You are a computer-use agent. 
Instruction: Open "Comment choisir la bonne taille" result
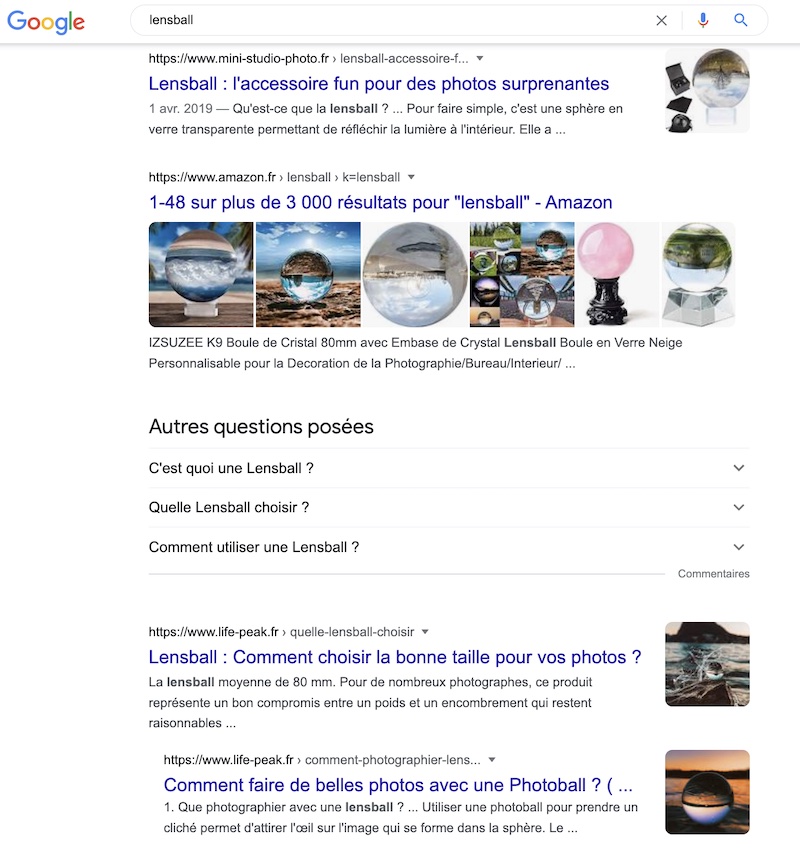click(x=394, y=657)
